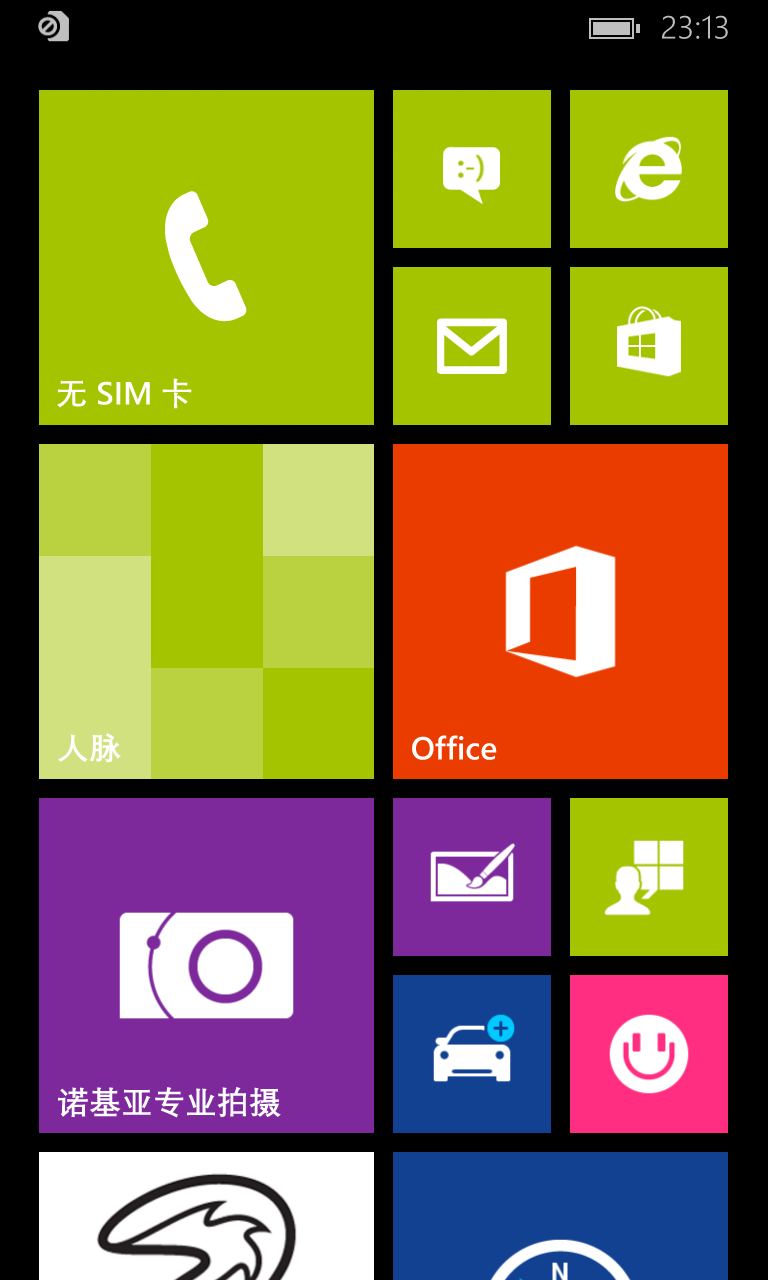Open the Messaging tile
This screenshot has width=768, height=1280.
(472, 169)
